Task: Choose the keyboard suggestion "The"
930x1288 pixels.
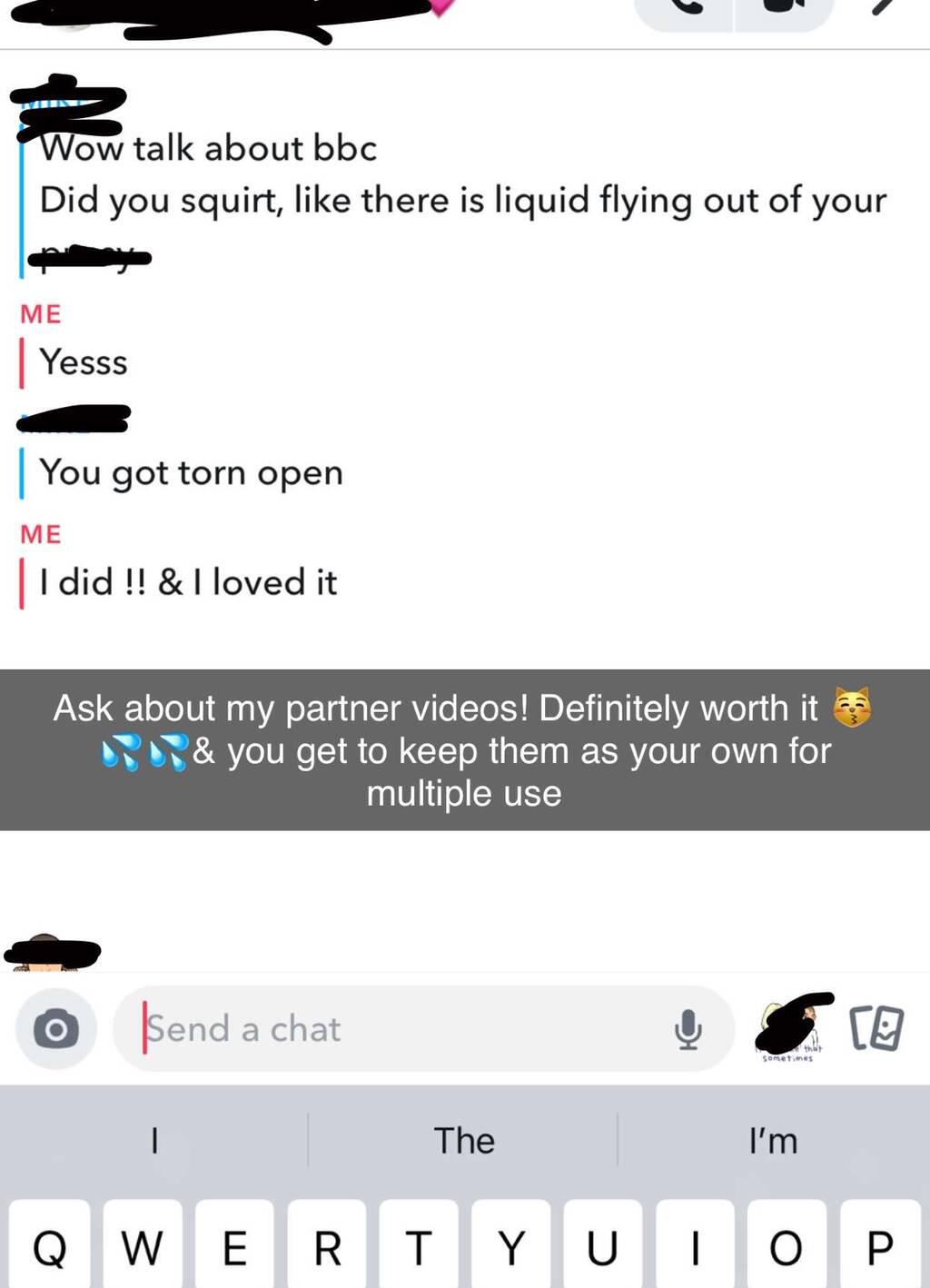Action: pyautogui.click(x=464, y=1141)
